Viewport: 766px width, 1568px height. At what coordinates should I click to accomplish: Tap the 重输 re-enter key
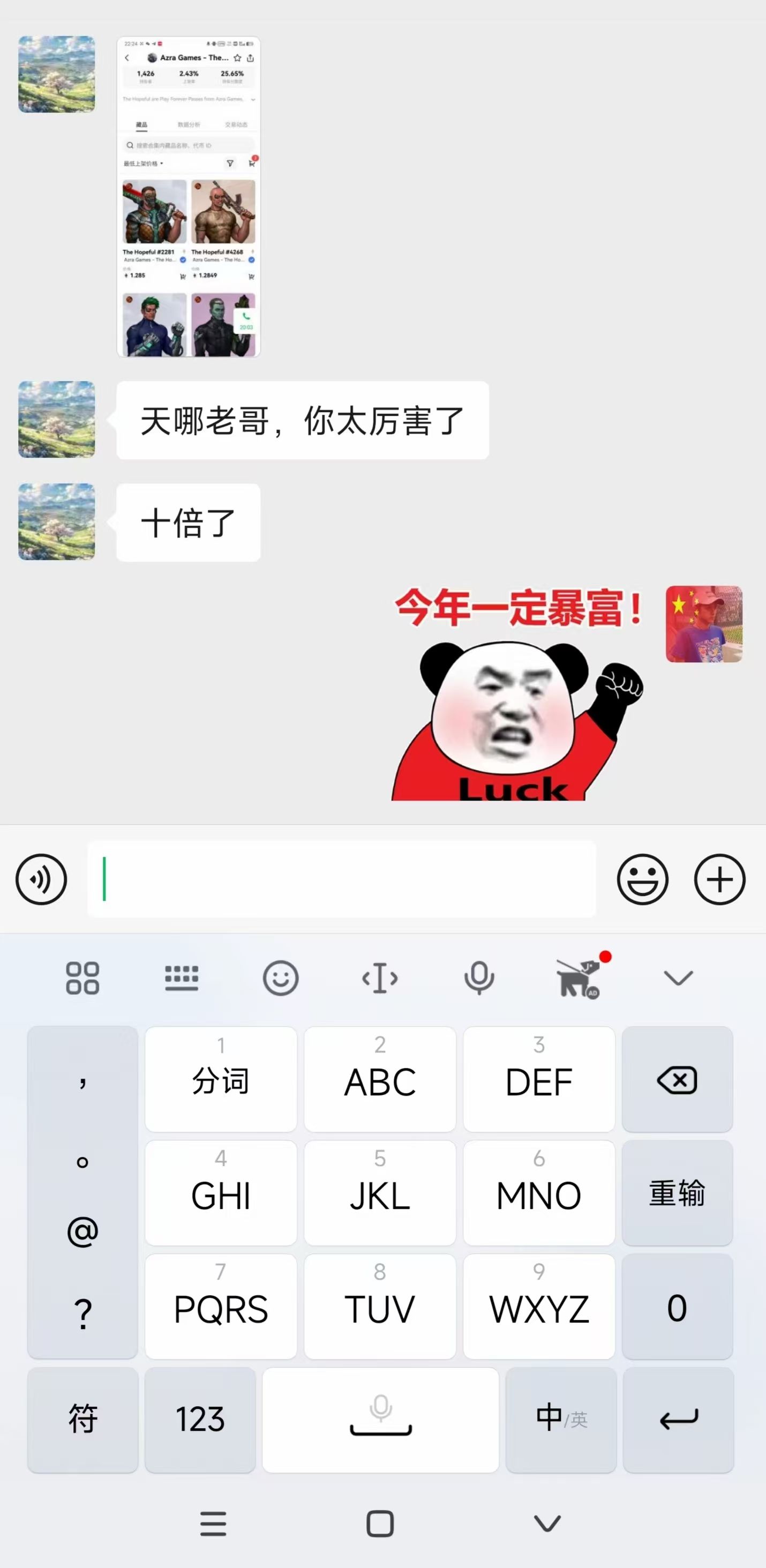677,1193
